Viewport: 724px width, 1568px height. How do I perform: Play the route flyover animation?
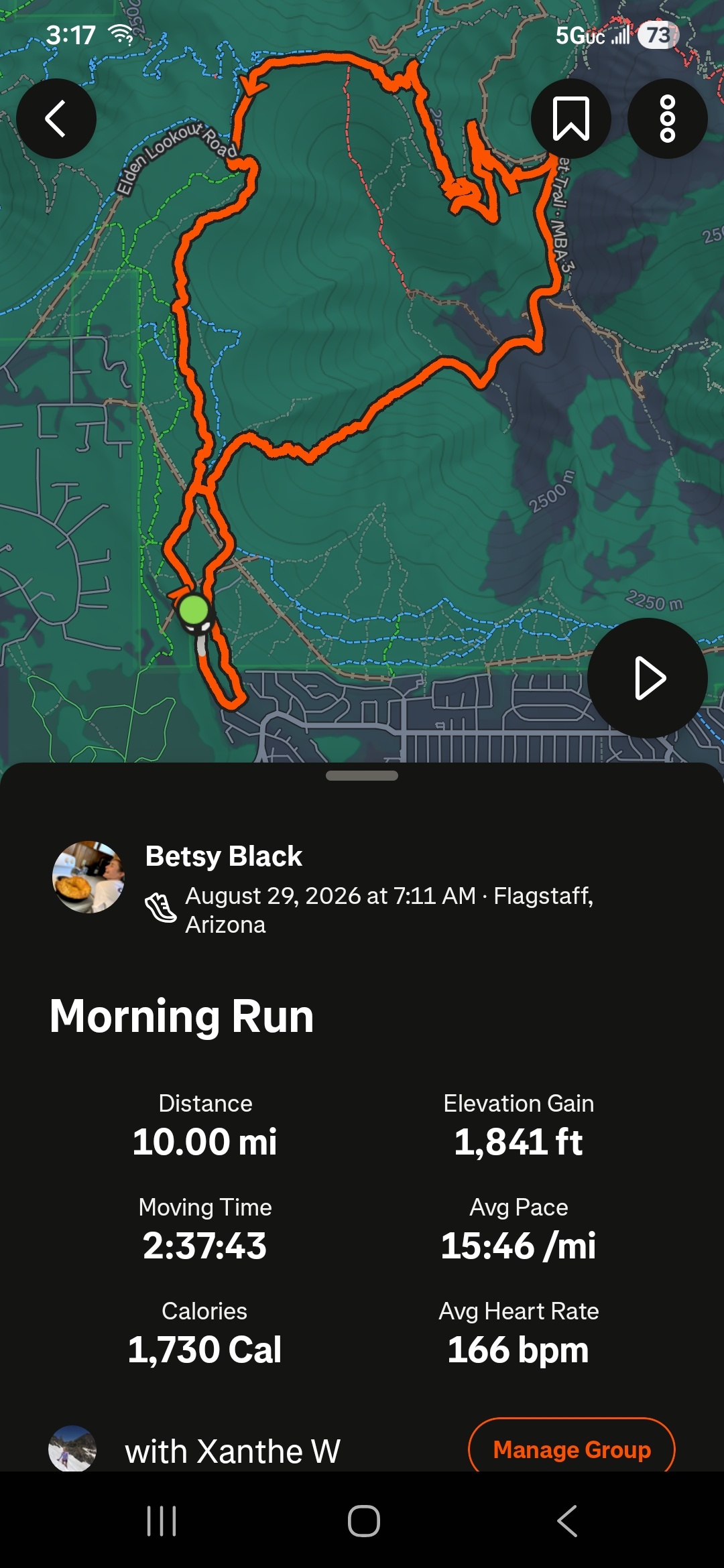pos(648,678)
